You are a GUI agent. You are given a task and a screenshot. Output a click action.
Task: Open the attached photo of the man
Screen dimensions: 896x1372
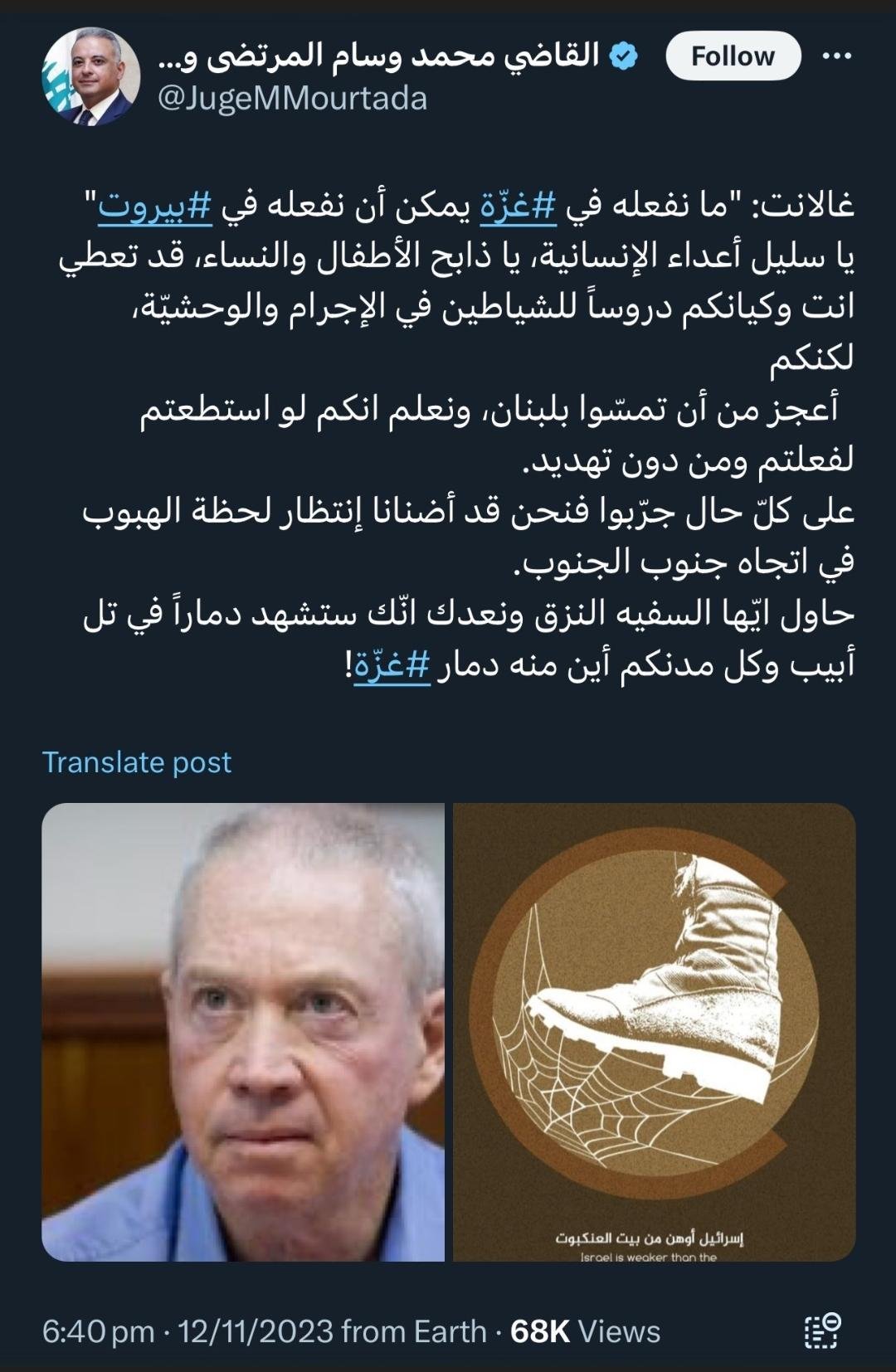pos(243,1032)
